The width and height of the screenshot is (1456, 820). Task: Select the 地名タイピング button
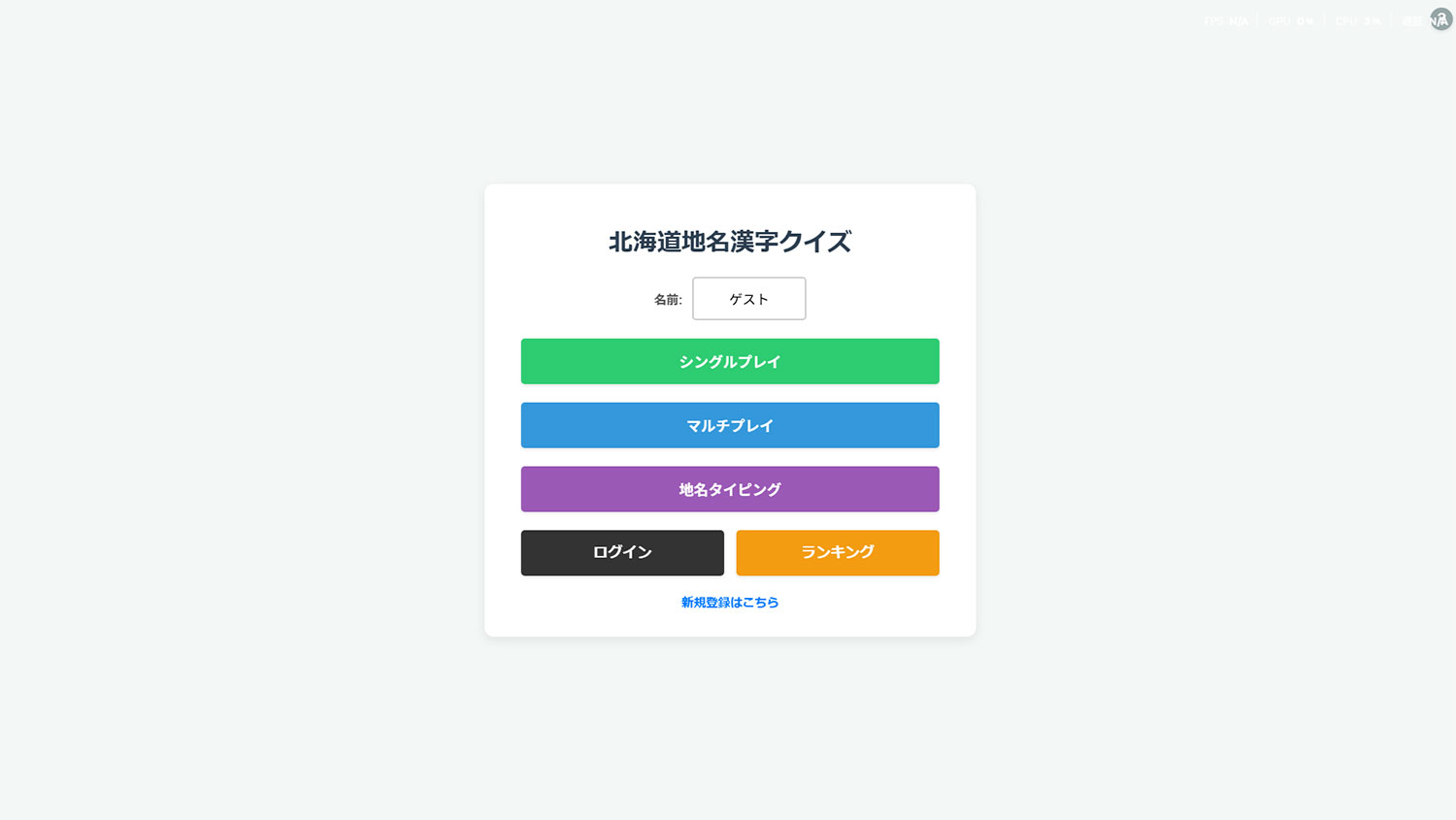[x=730, y=489]
